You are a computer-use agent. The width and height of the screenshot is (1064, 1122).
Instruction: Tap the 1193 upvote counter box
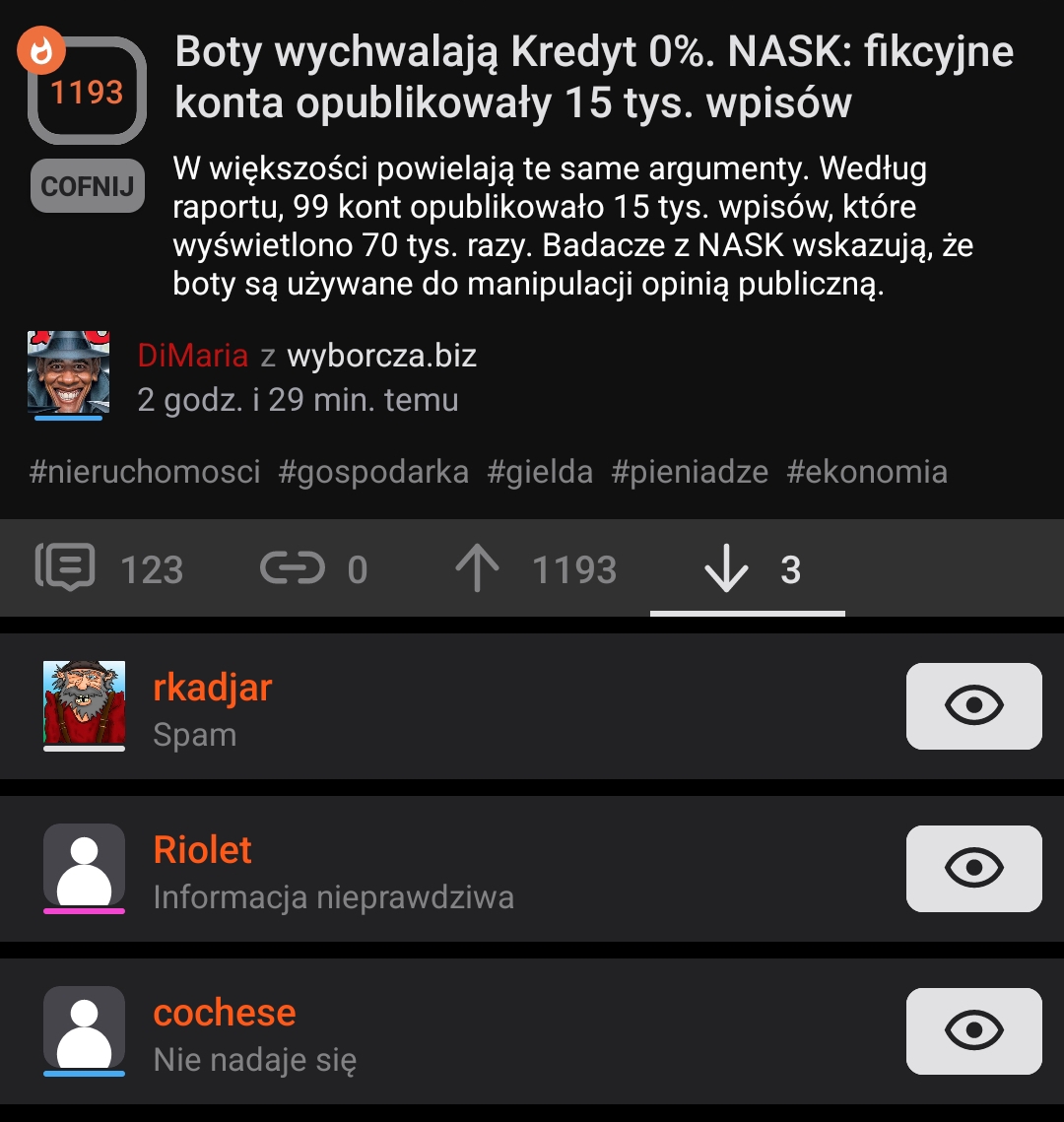coord(87,92)
